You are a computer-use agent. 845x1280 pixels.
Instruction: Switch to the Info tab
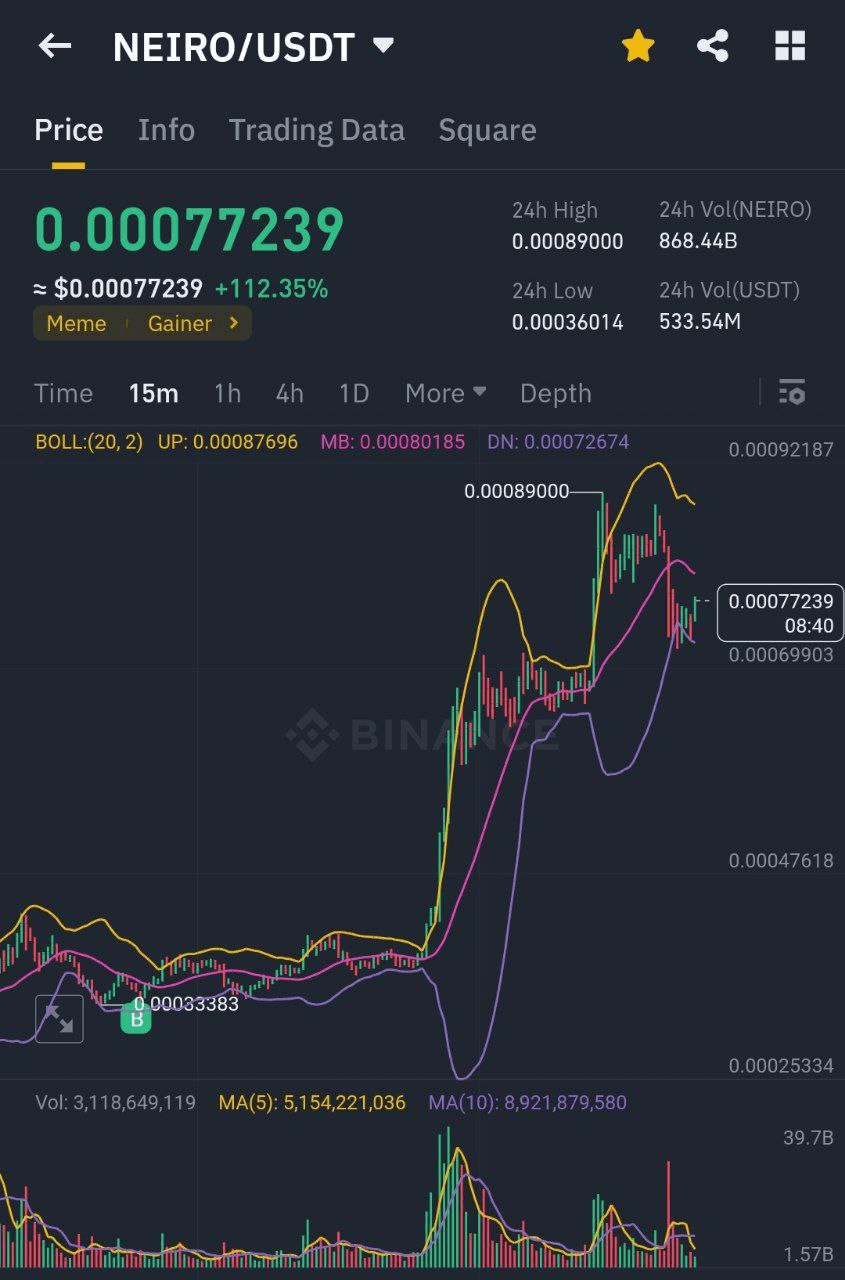click(166, 130)
